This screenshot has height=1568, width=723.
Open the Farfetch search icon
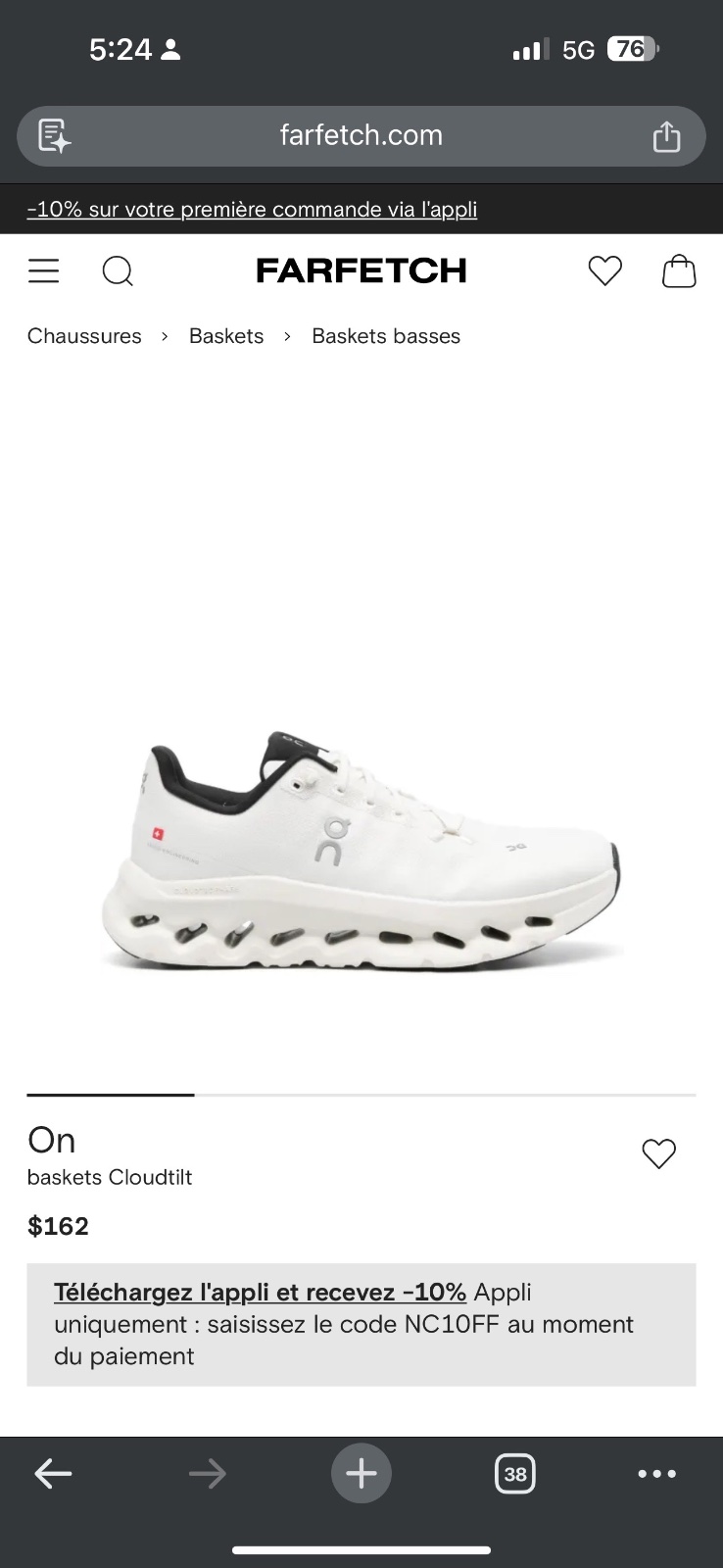118,270
